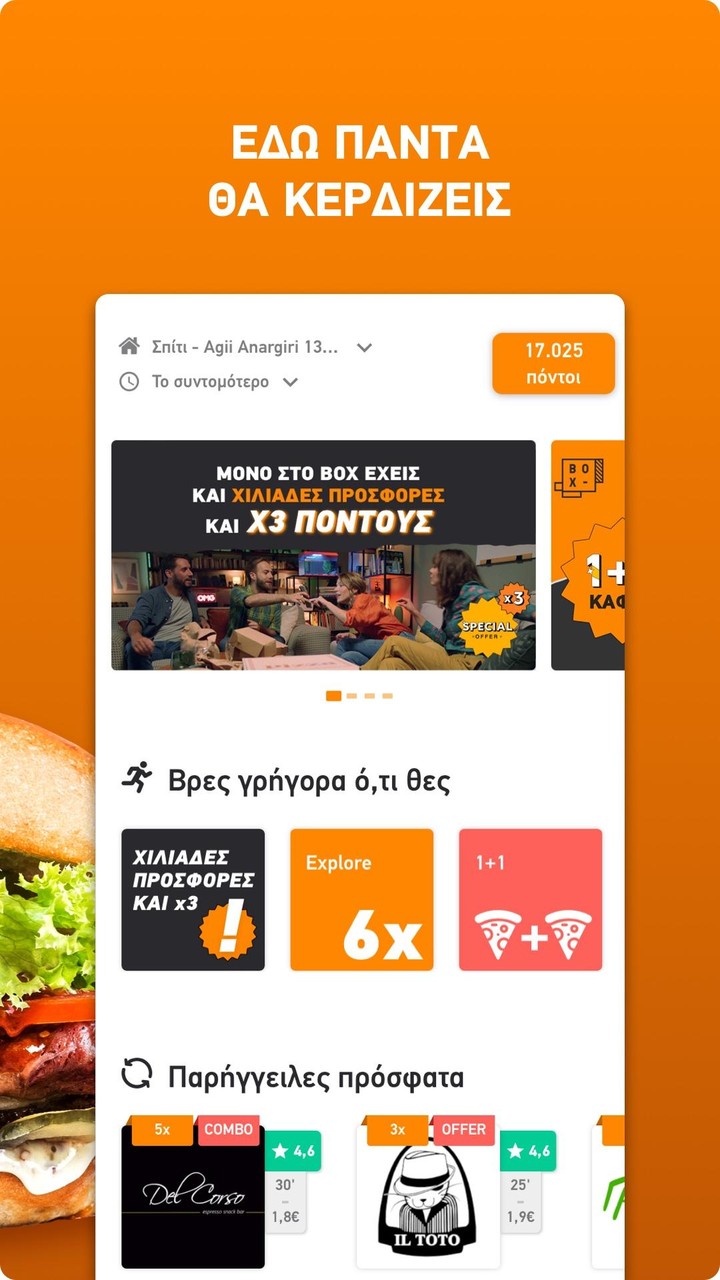Open the Del Corso restaurant card
This screenshot has height=1280, width=720.
coord(190,1195)
